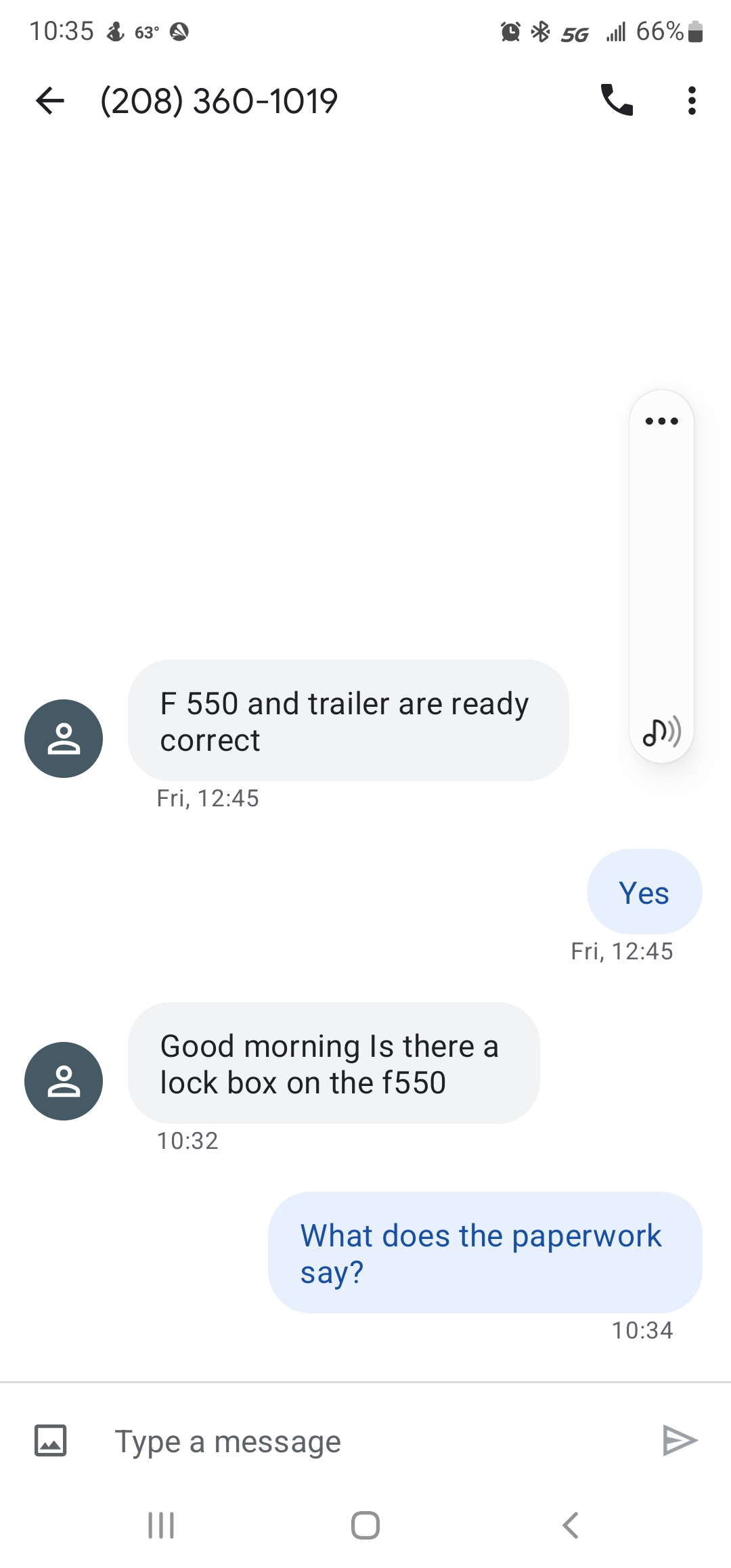Send the message with the arrow icon
Screen dimensions: 731x1568
pos(680,1440)
